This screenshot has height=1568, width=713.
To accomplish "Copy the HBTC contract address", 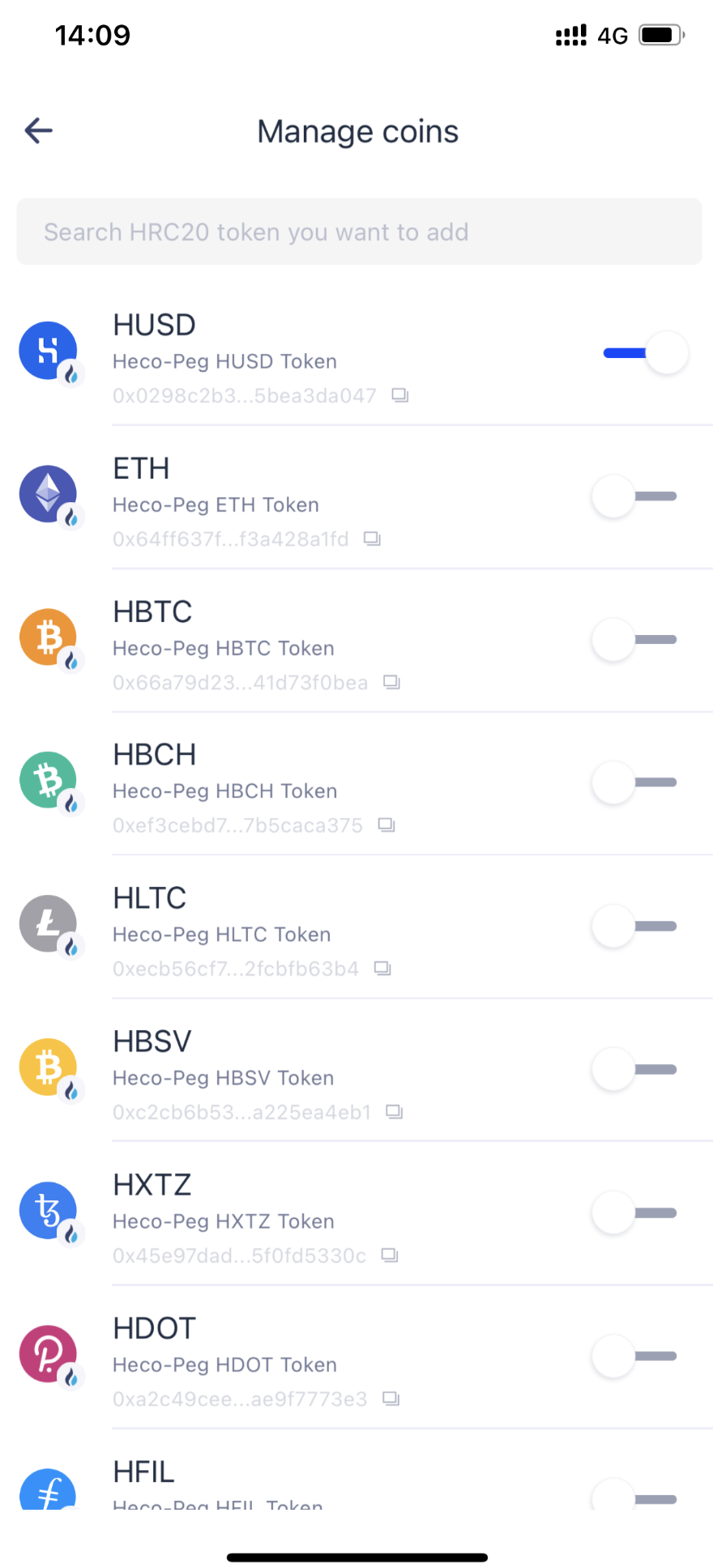I will (x=391, y=682).
